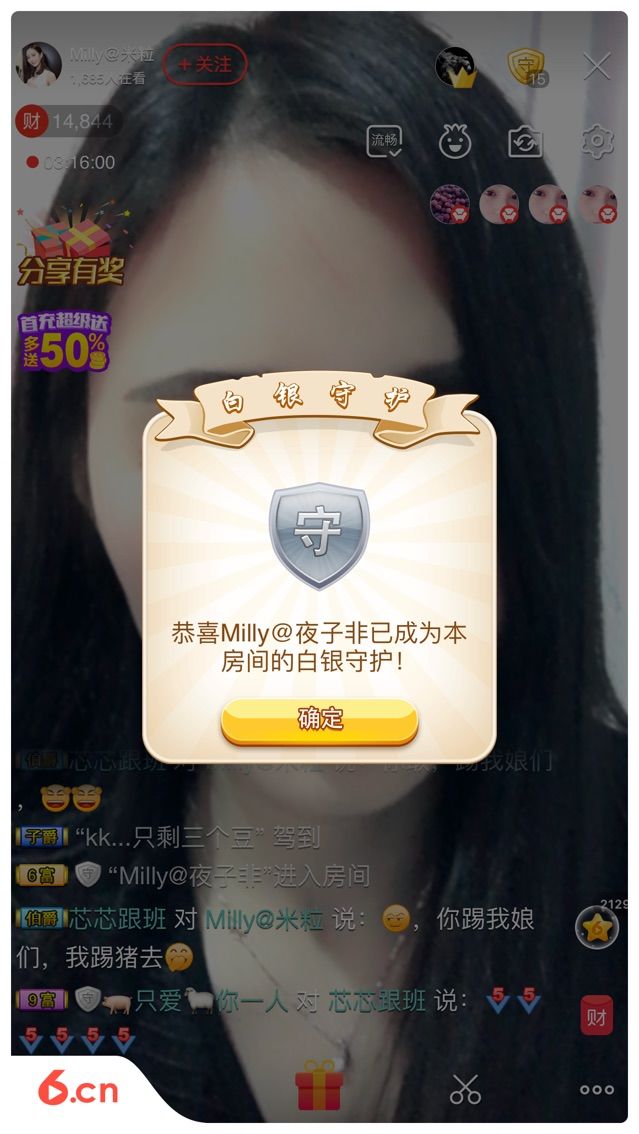View the top crowned viewer avatar
Image resolution: width=639 pixels, height=1134 pixels.
pyautogui.click(x=455, y=67)
